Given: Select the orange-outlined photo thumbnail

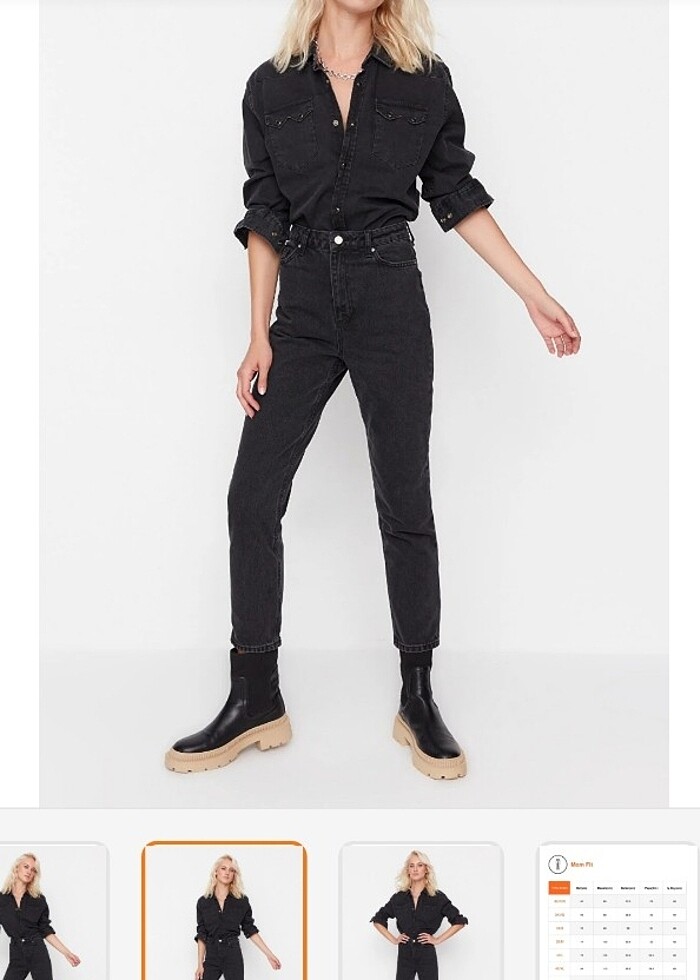Looking at the screenshot, I should tap(224, 912).
